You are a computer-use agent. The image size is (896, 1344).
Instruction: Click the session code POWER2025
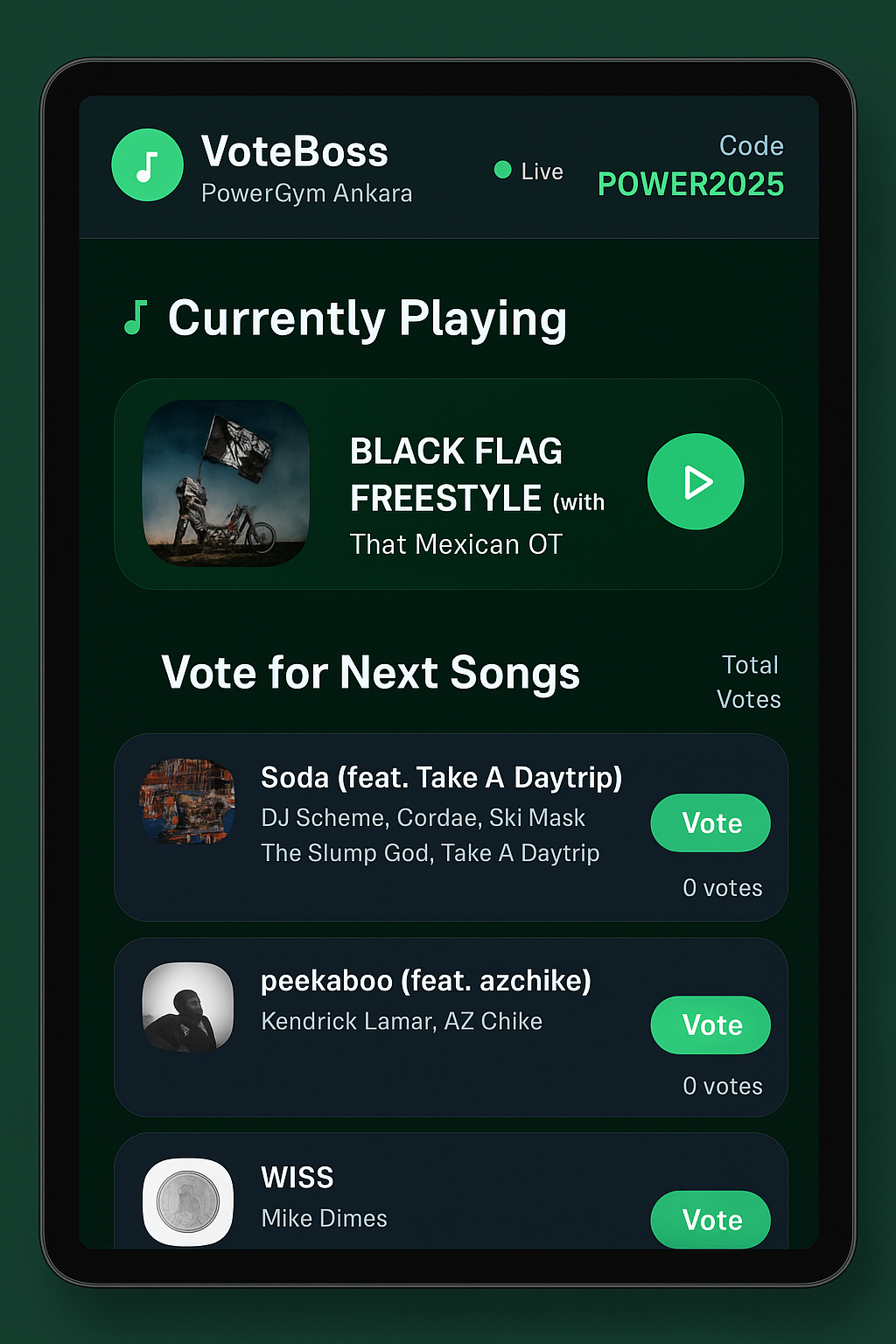click(690, 185)
